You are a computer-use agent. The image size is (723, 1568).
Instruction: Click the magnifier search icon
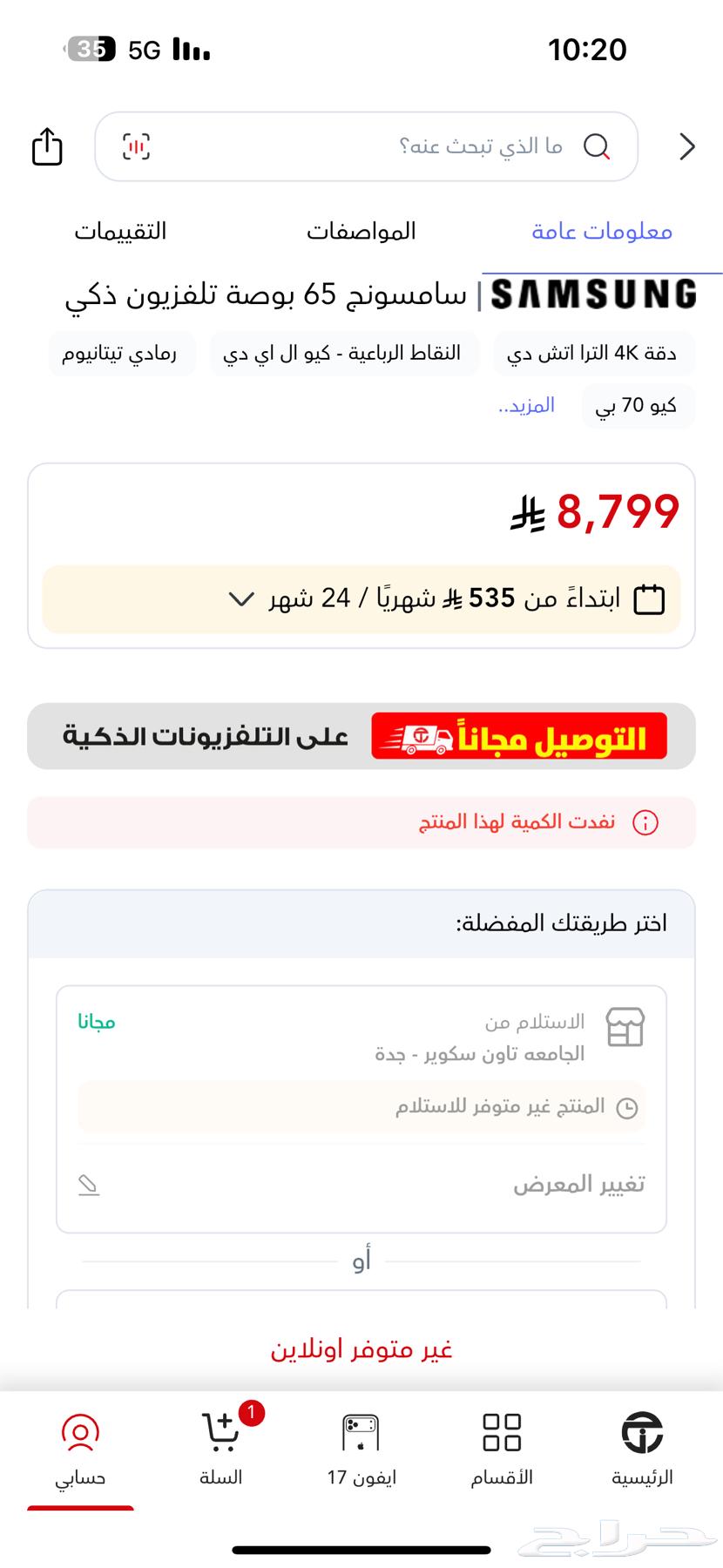coord(597,146)
